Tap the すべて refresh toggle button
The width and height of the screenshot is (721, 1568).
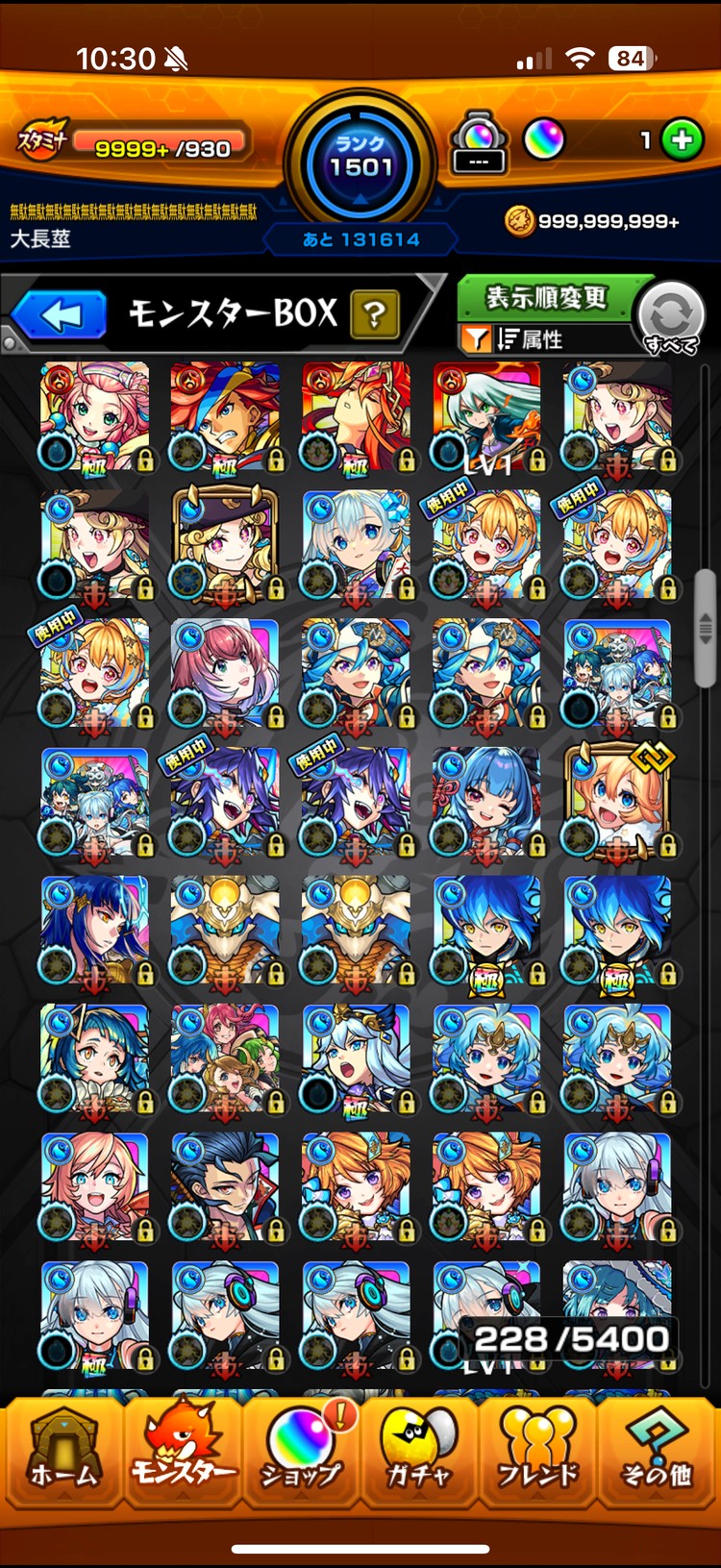pos(671,317)
